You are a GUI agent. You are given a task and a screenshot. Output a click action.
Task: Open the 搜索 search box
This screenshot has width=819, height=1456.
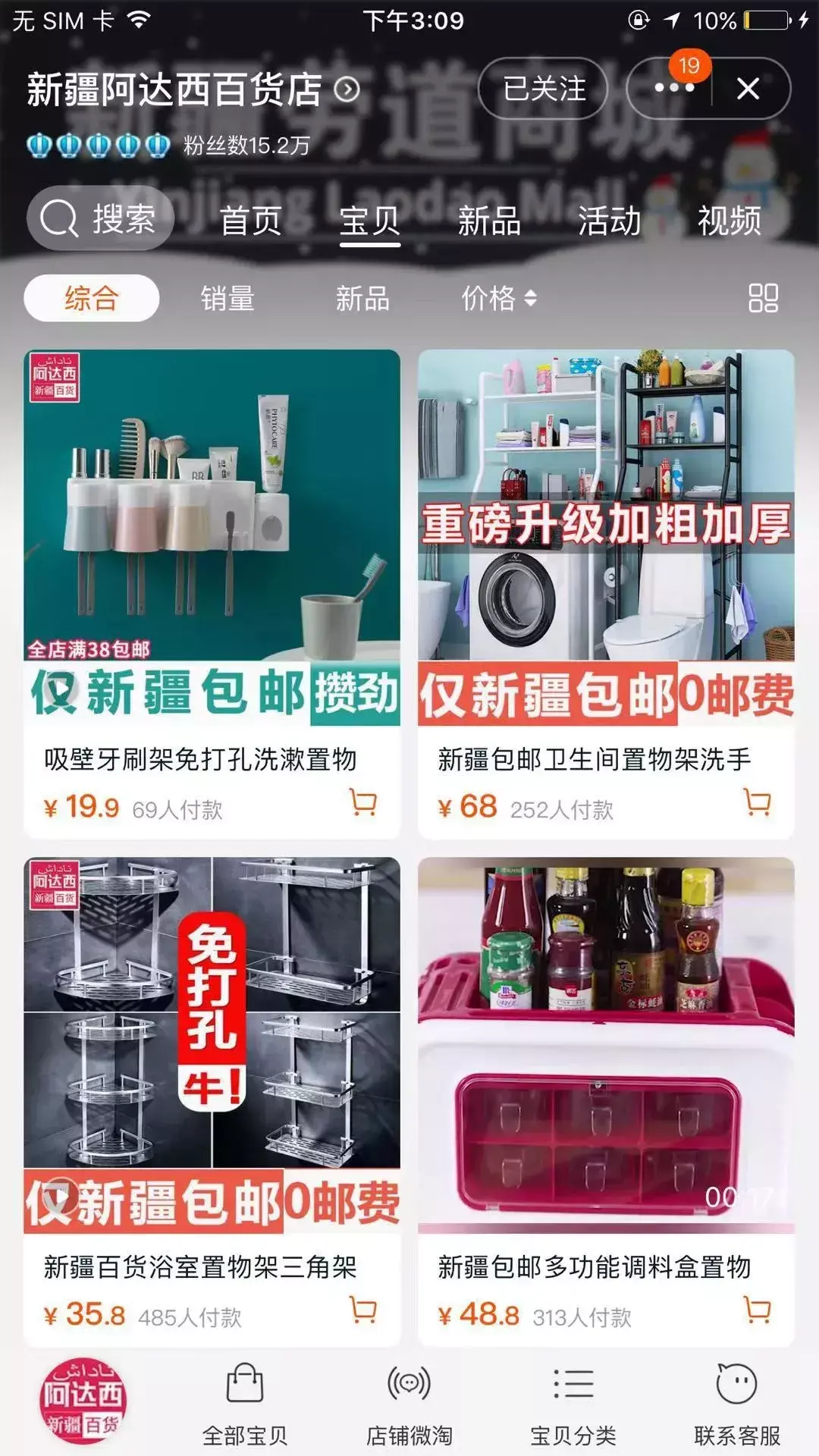pyautogui.click(x=100, y=219)
